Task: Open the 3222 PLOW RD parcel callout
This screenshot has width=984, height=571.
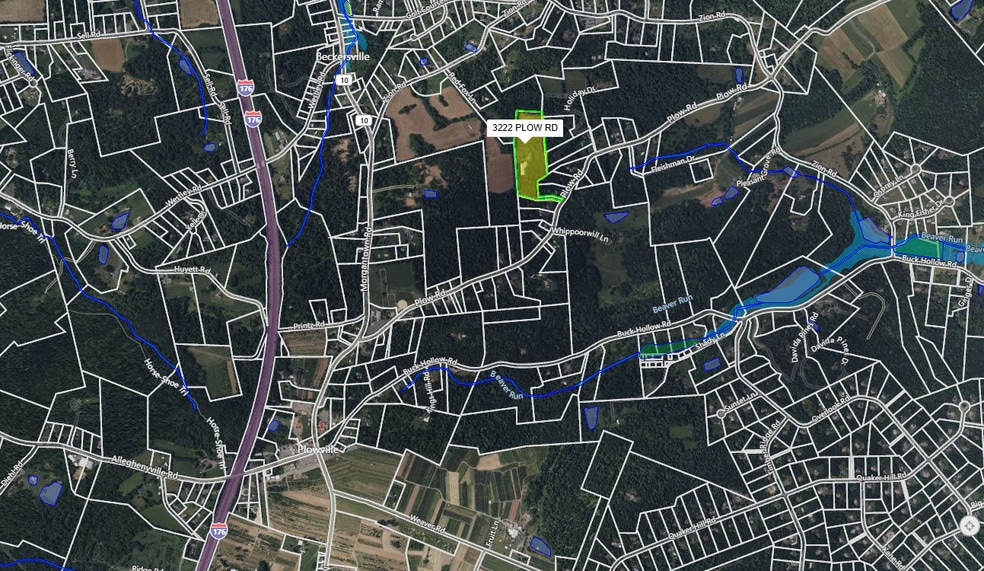Action: [525, 129]
